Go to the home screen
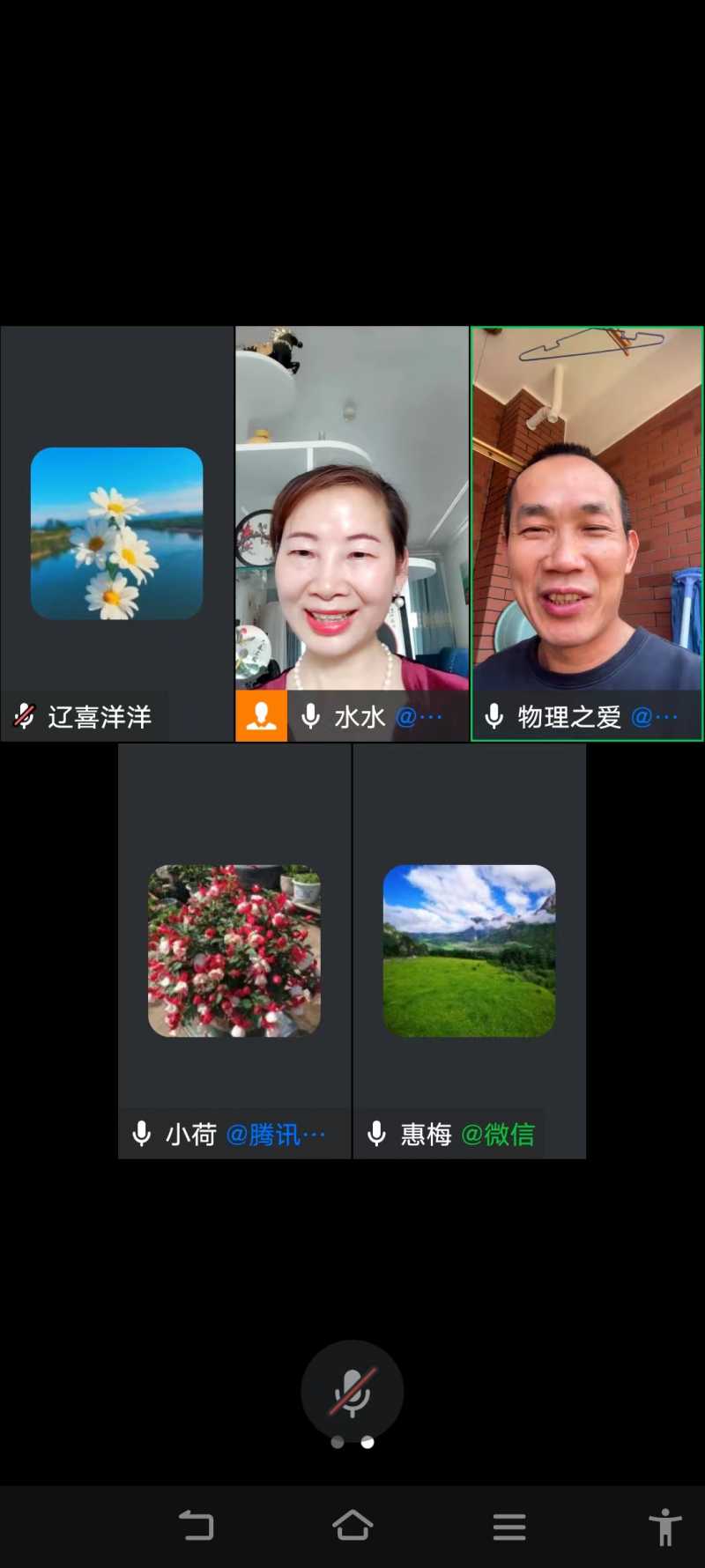This screenshot has height=1568, width=705. pos(352,1525)
